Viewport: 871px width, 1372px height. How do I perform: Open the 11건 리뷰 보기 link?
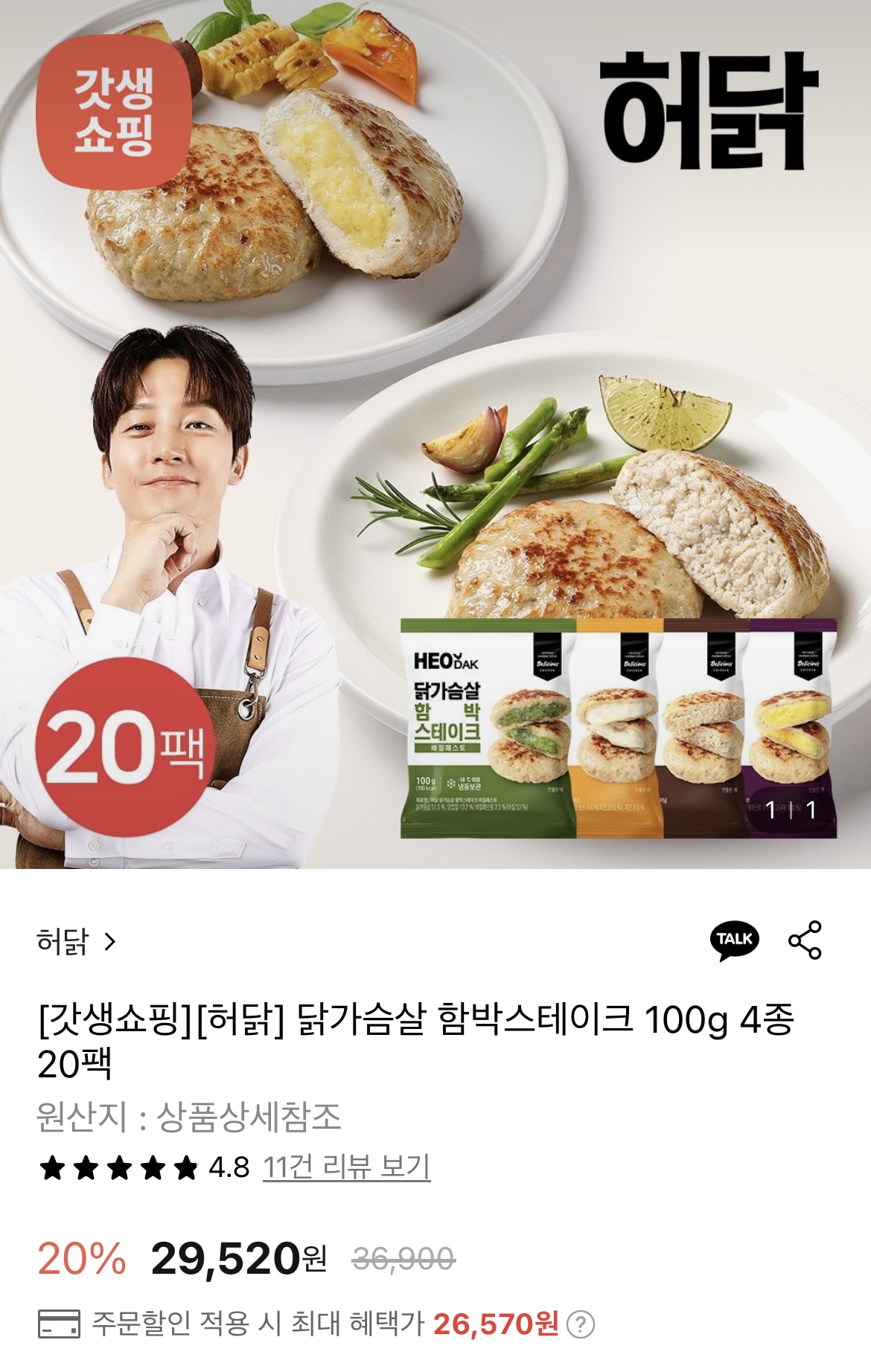[x=346, y=1167]
